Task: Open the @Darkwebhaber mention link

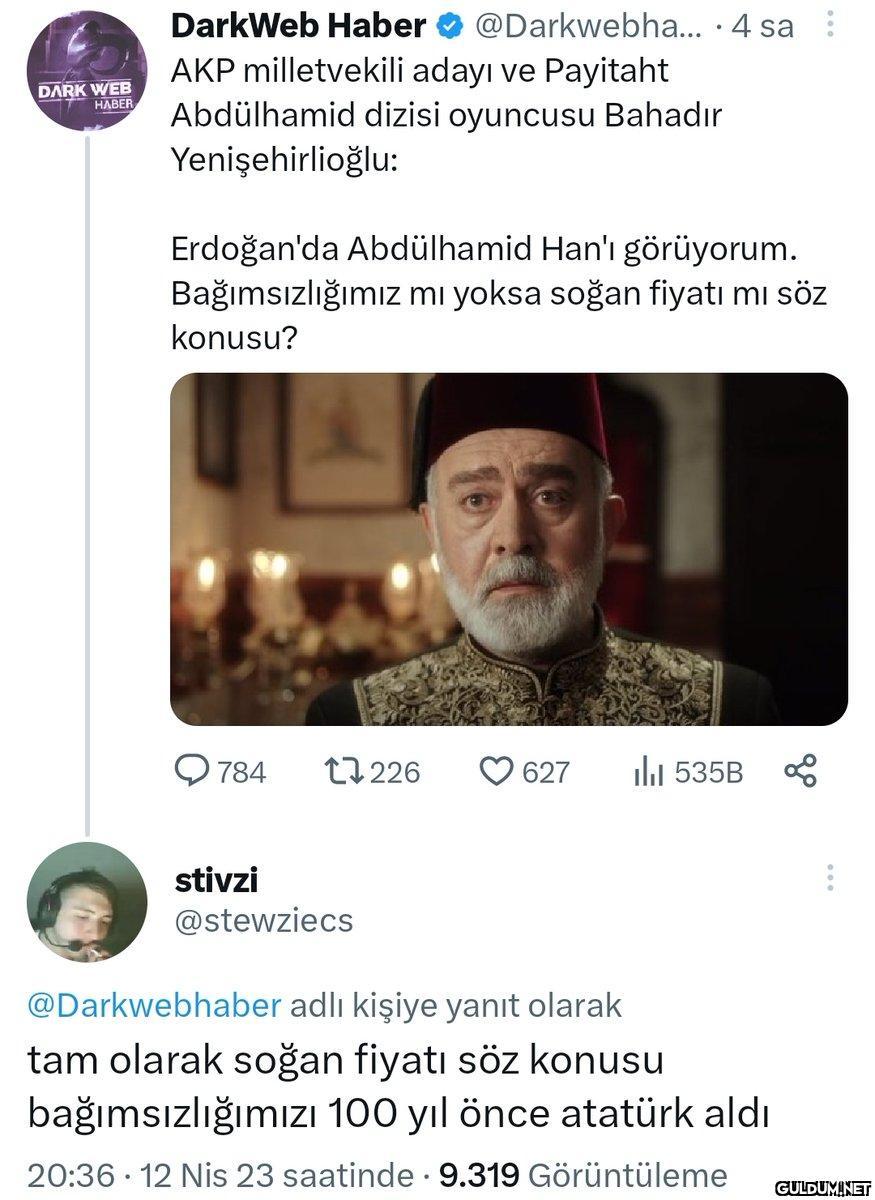Action: click(x=154, y=1004)
